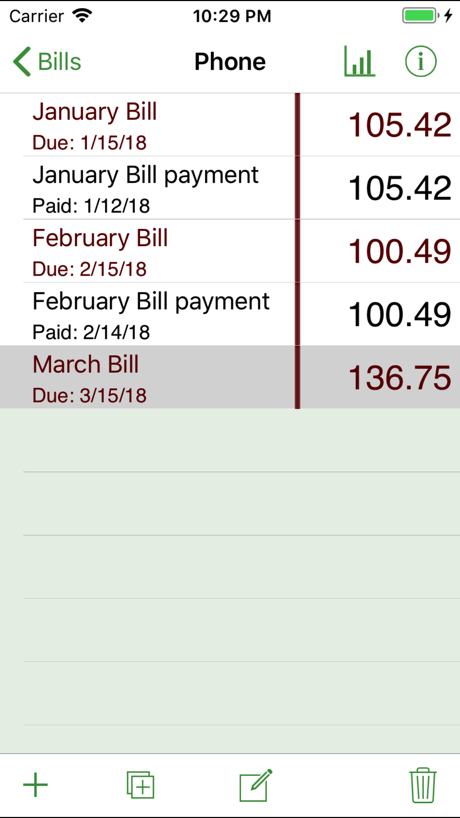Tap the March Bill row

click(x=230, y=377)
